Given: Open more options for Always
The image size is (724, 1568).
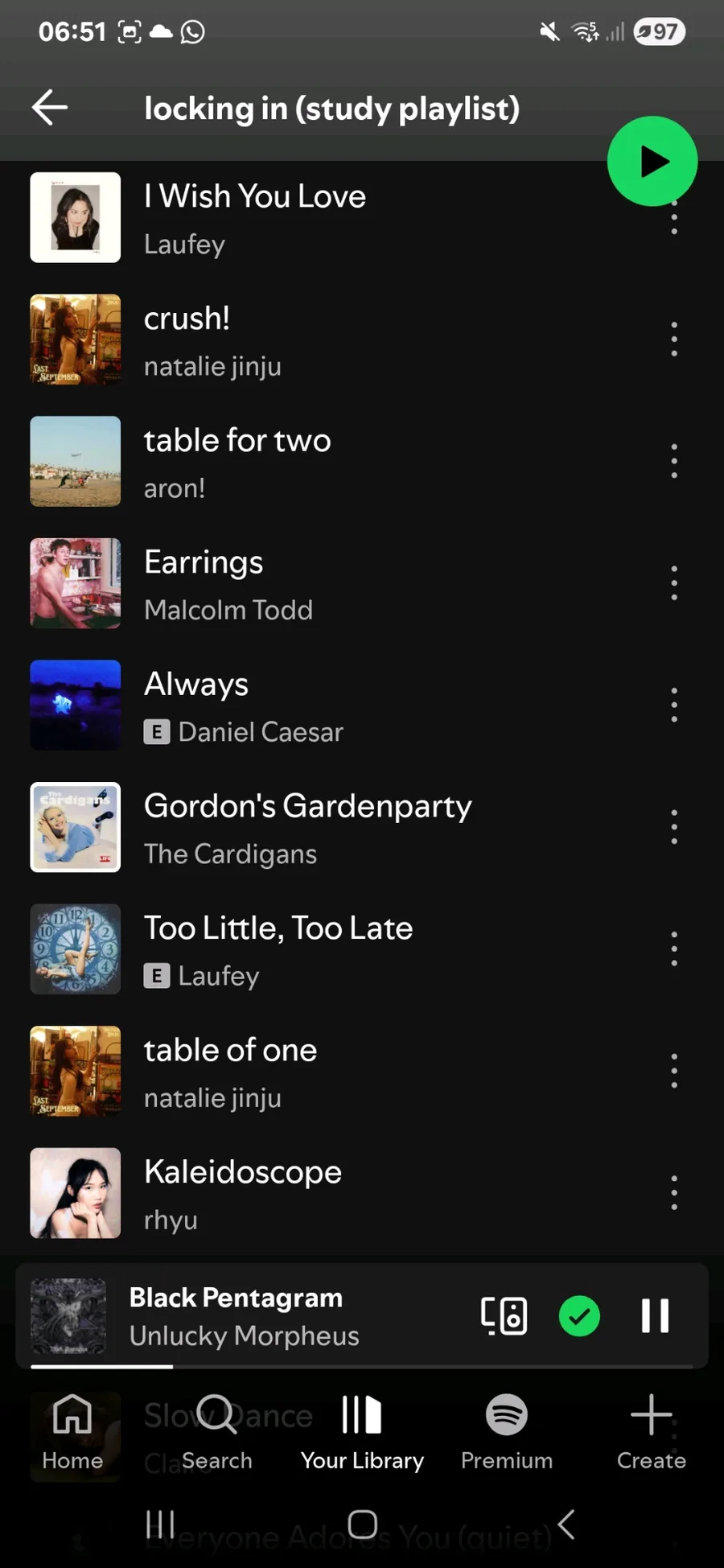Looking at the screenshot, I should pos(674,706).
